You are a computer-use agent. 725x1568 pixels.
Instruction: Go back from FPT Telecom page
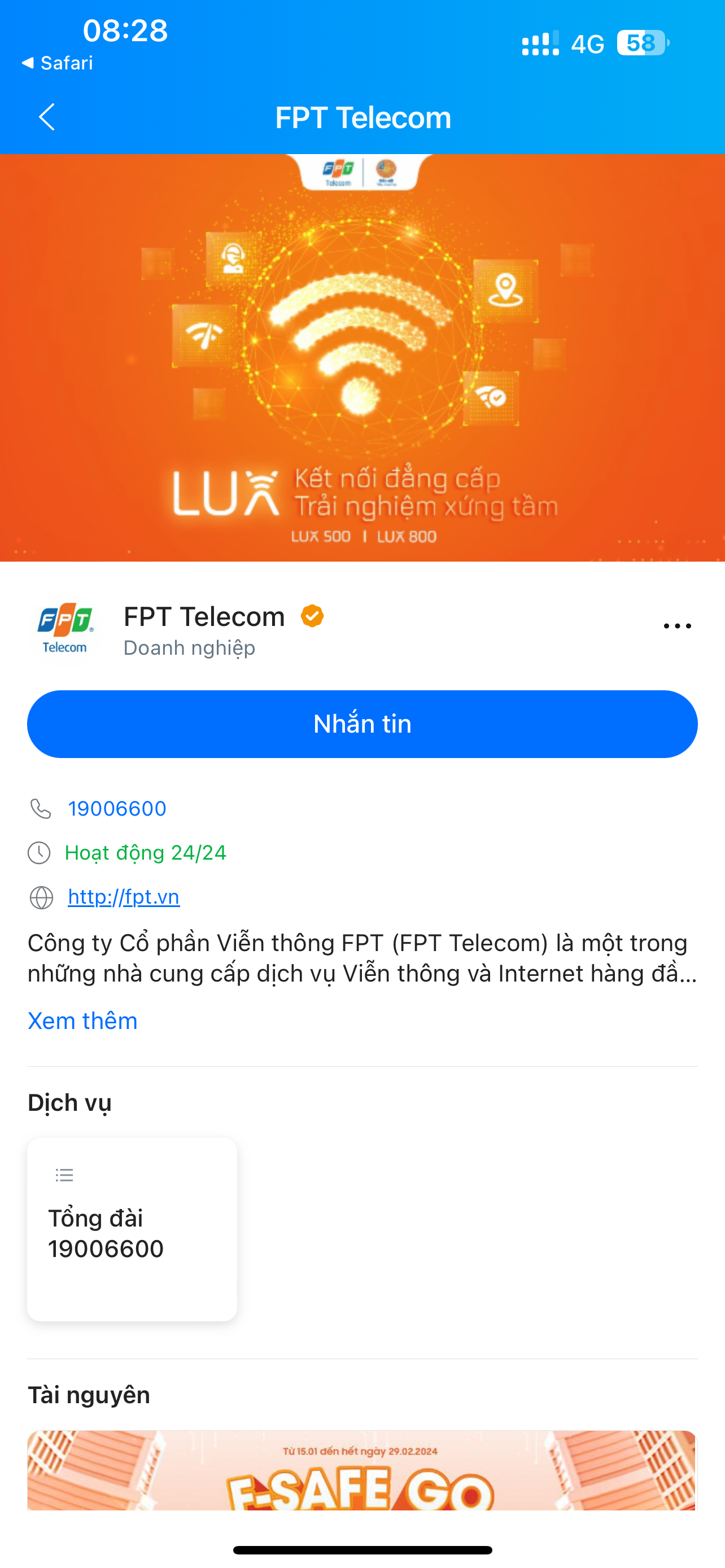[47, 117]
